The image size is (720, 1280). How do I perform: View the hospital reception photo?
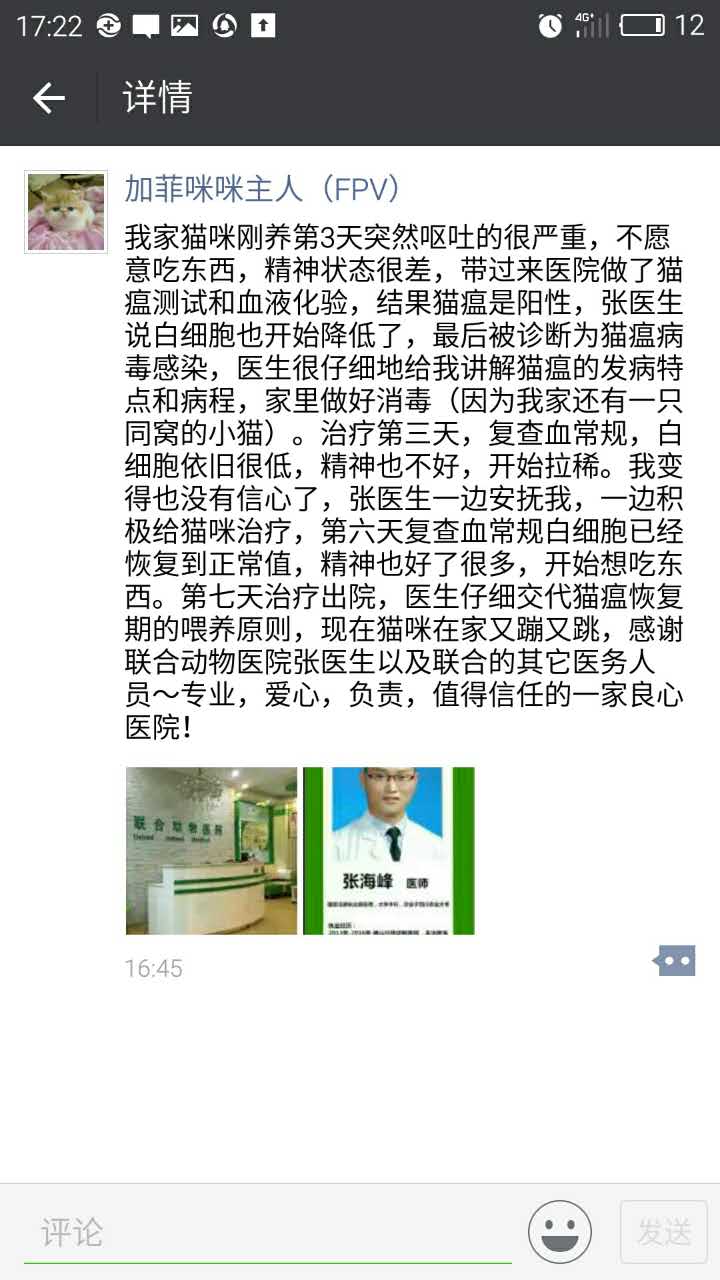click(x=211, y=851)
